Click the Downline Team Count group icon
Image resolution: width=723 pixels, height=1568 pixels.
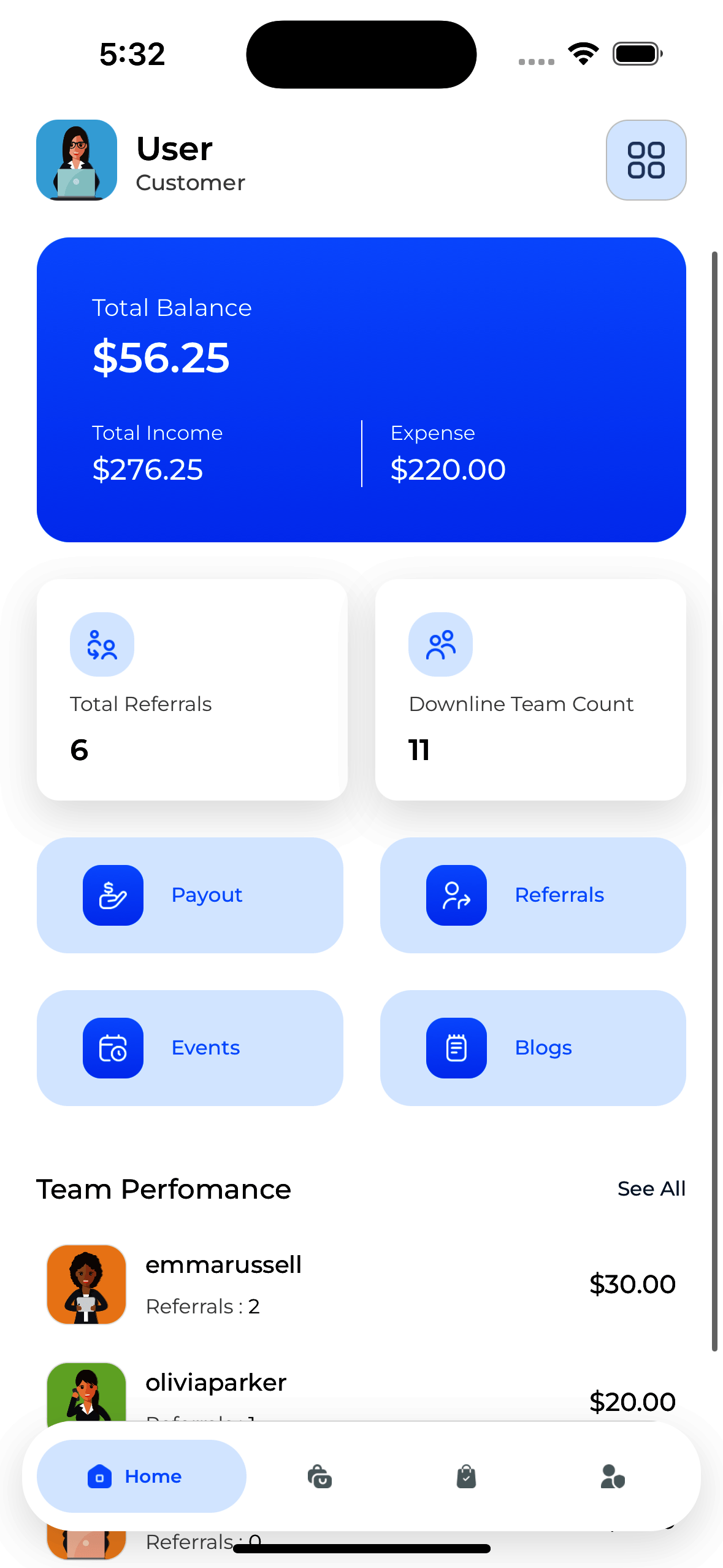click(440, 644)
